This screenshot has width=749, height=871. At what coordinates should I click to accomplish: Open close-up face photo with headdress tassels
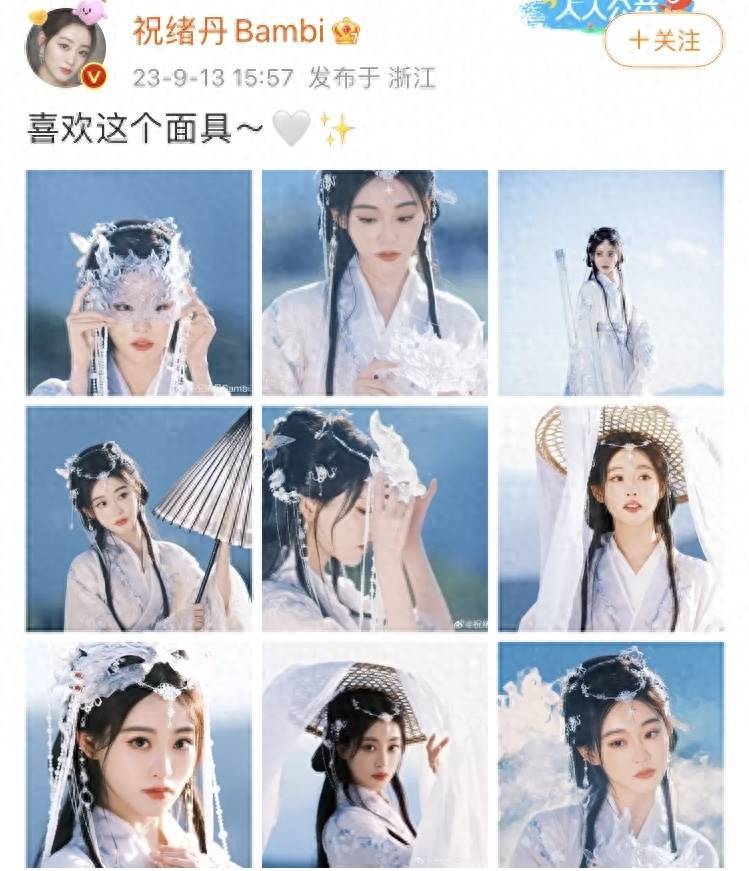tap(139, 755)
